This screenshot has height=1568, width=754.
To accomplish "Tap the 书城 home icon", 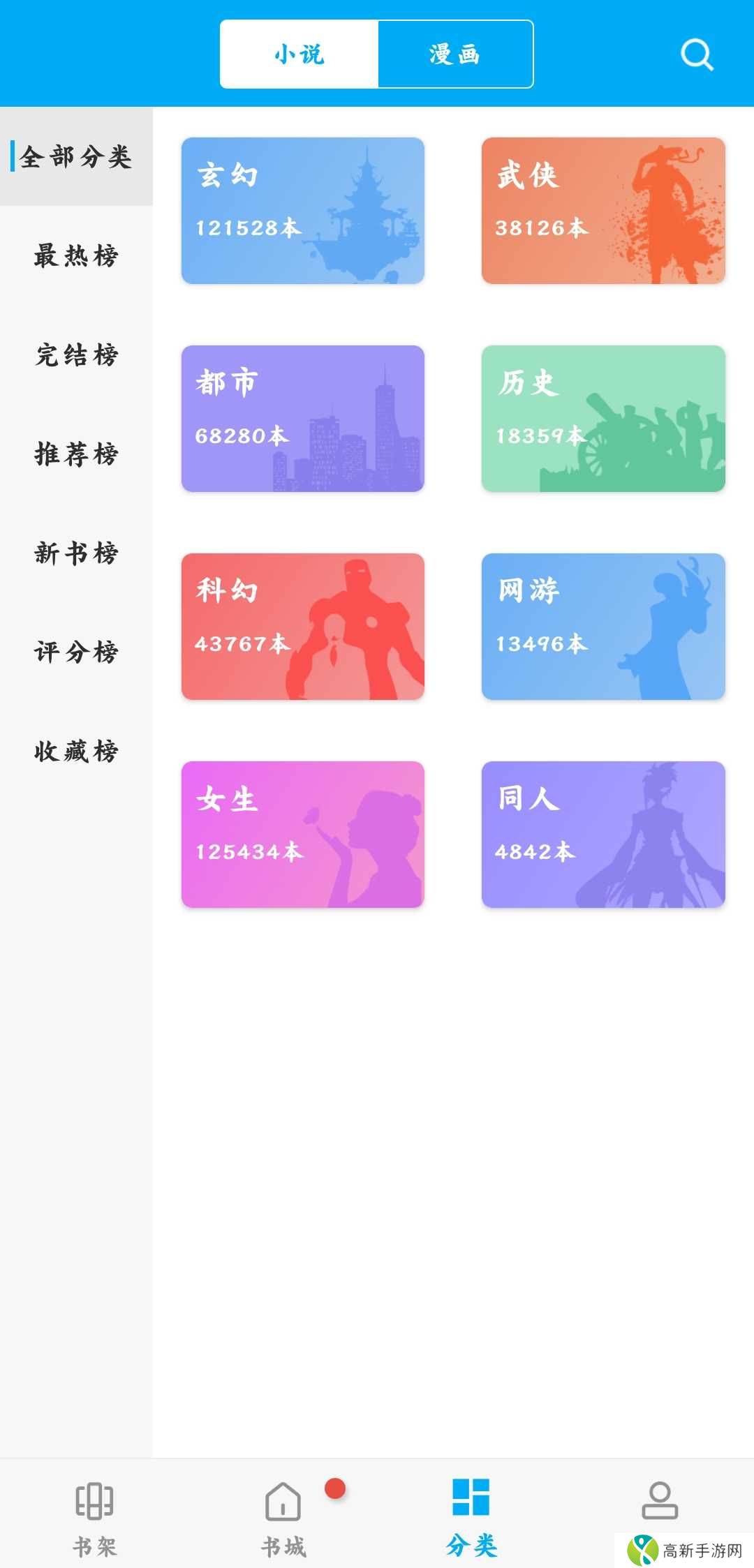I will click(x=282, y=1504).
